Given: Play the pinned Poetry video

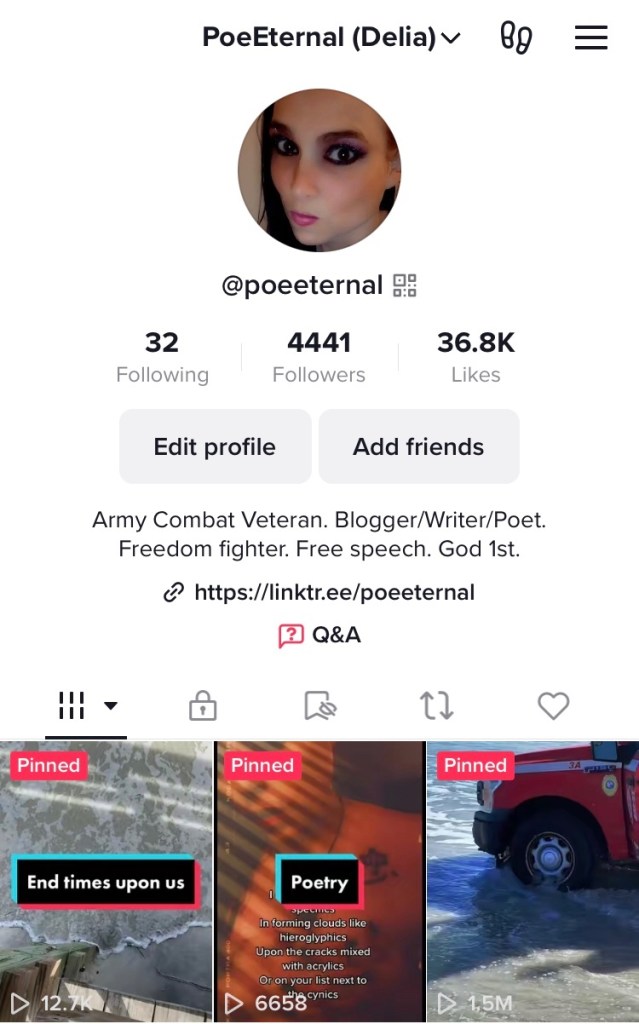Looking at the screenshot, I should coord(319,880).
